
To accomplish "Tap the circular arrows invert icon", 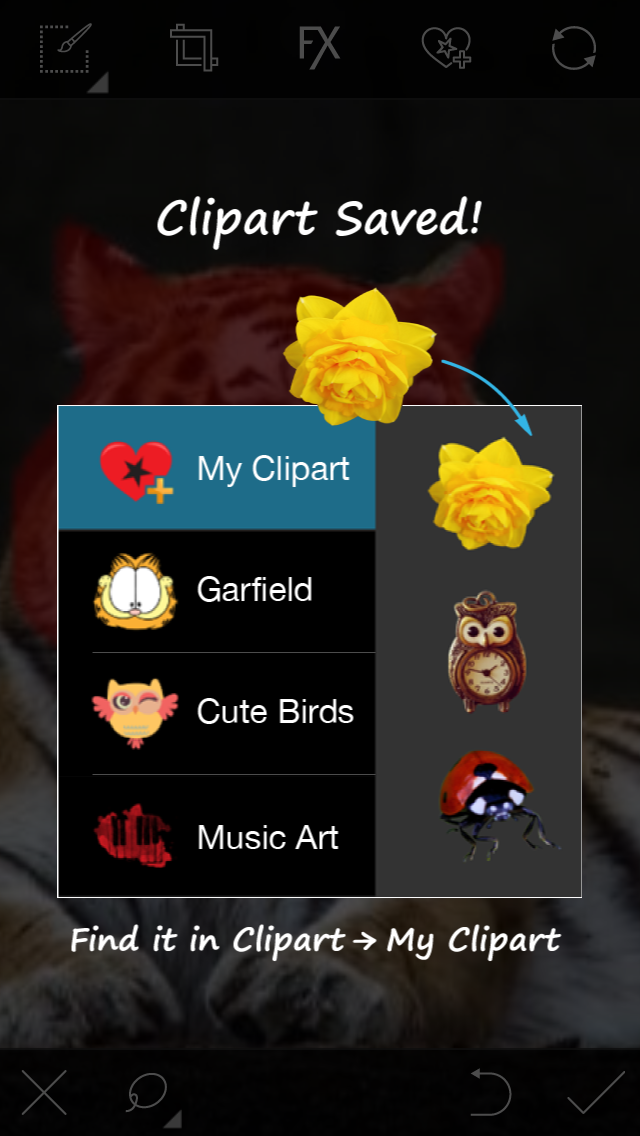I will coord(573,48).
